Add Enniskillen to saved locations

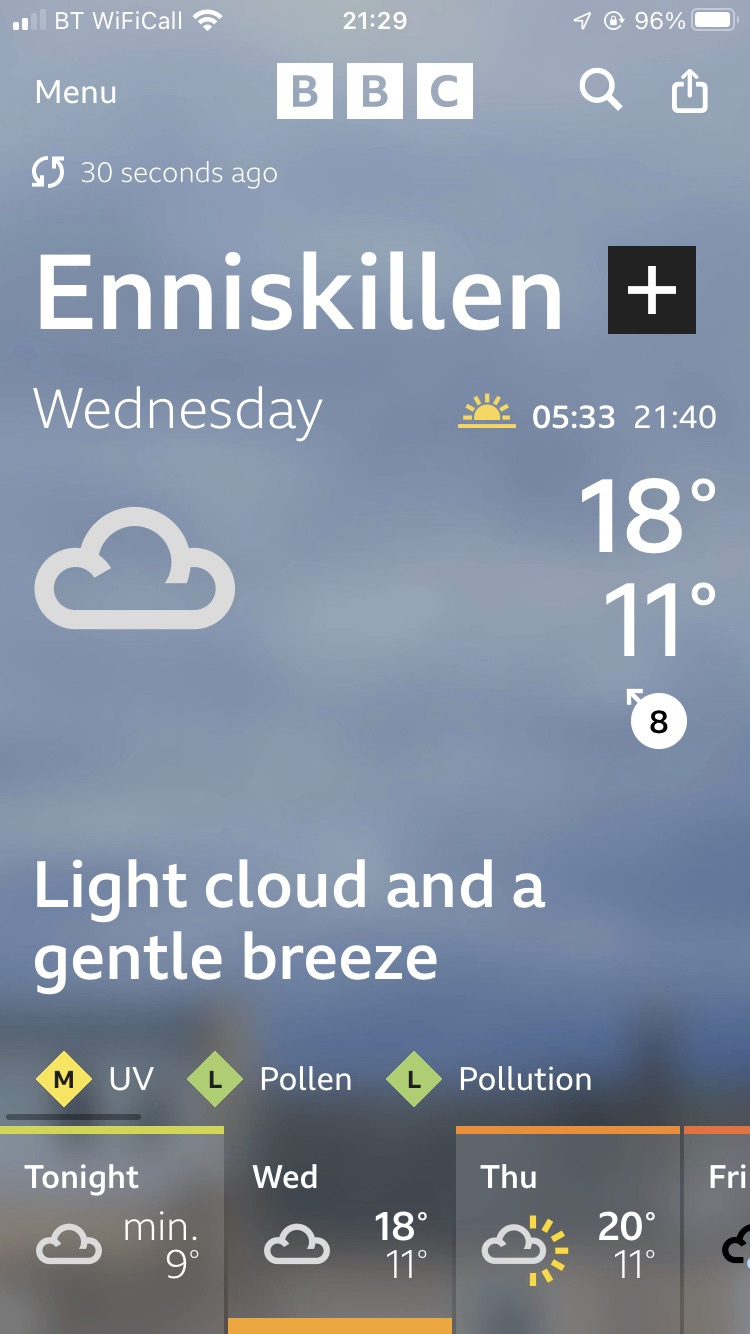[651, 290]
